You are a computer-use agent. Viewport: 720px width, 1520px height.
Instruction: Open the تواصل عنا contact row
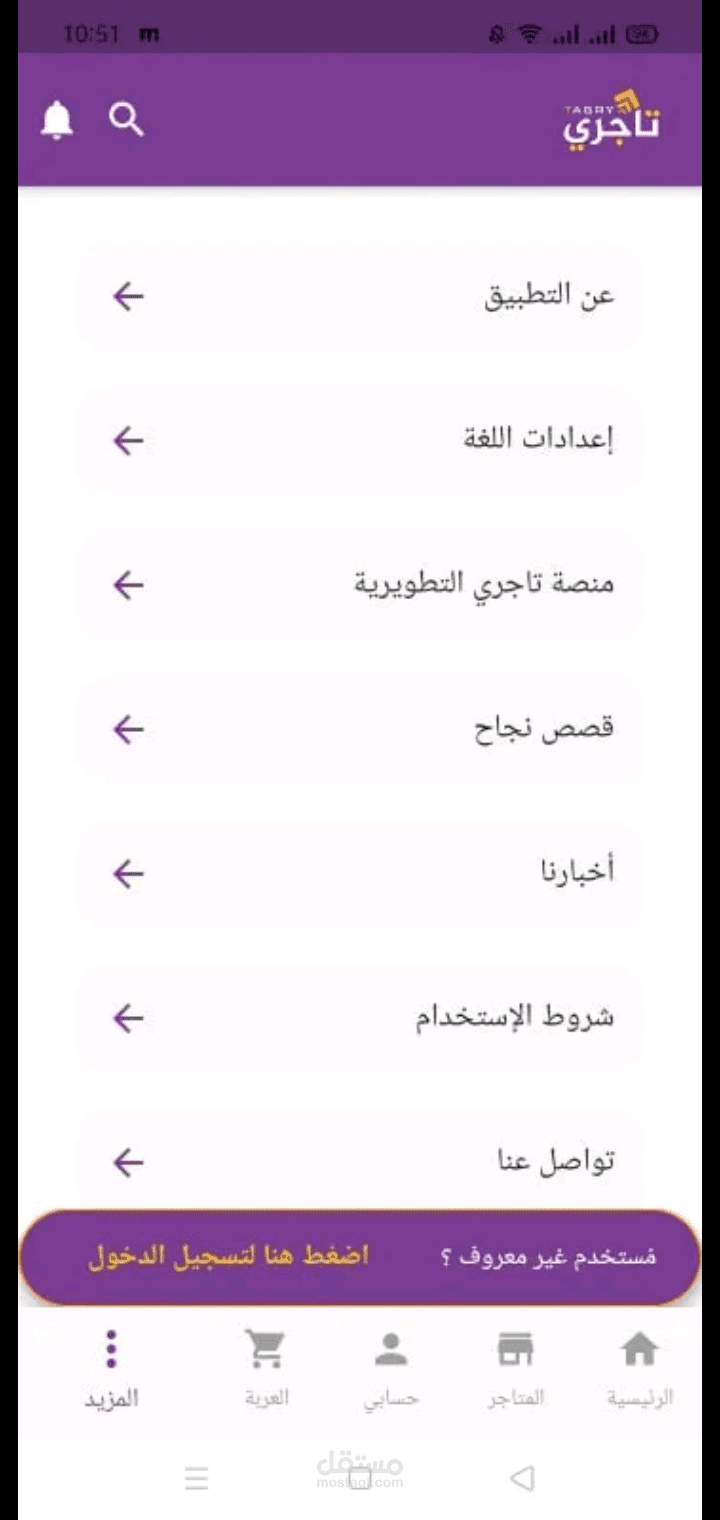[x=360, y=1162]
